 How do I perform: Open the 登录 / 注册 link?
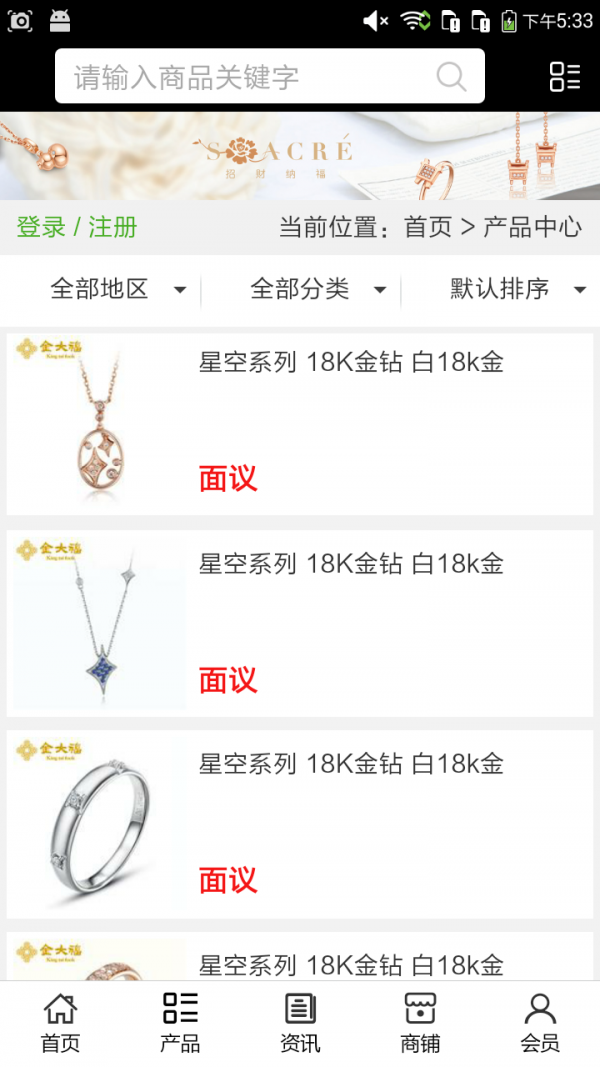pos(77,227)
